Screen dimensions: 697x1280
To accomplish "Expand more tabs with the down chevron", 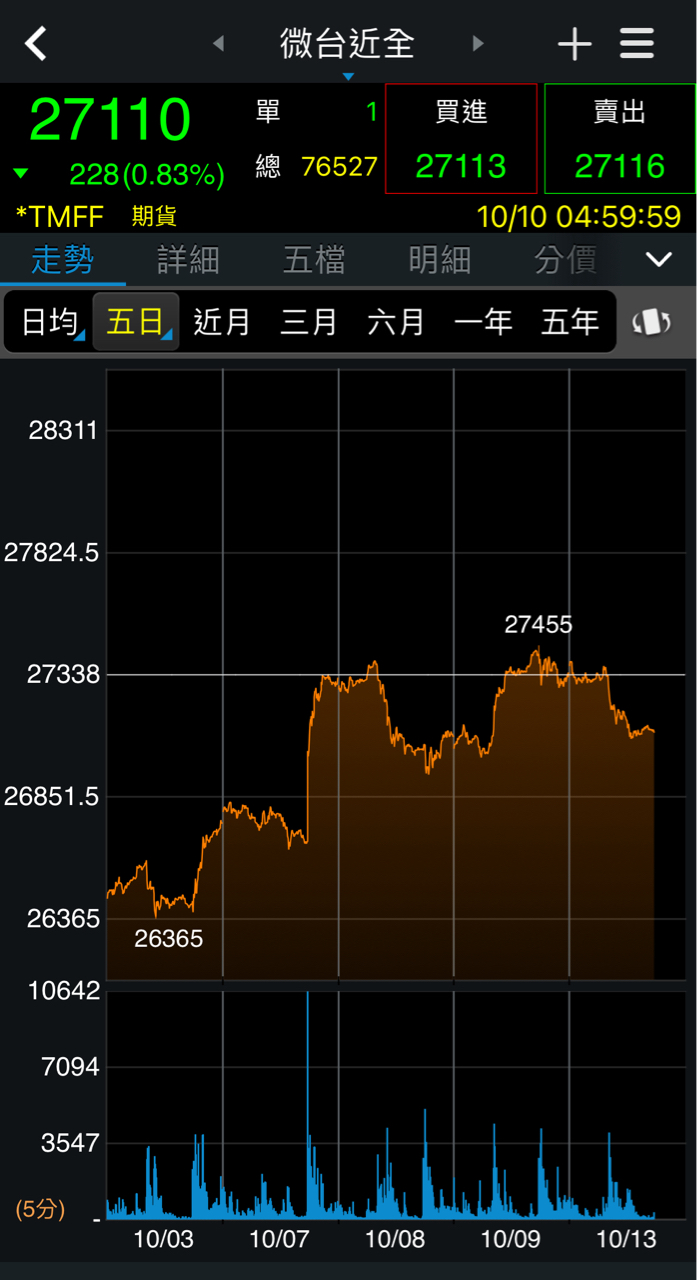I will 659,261.
